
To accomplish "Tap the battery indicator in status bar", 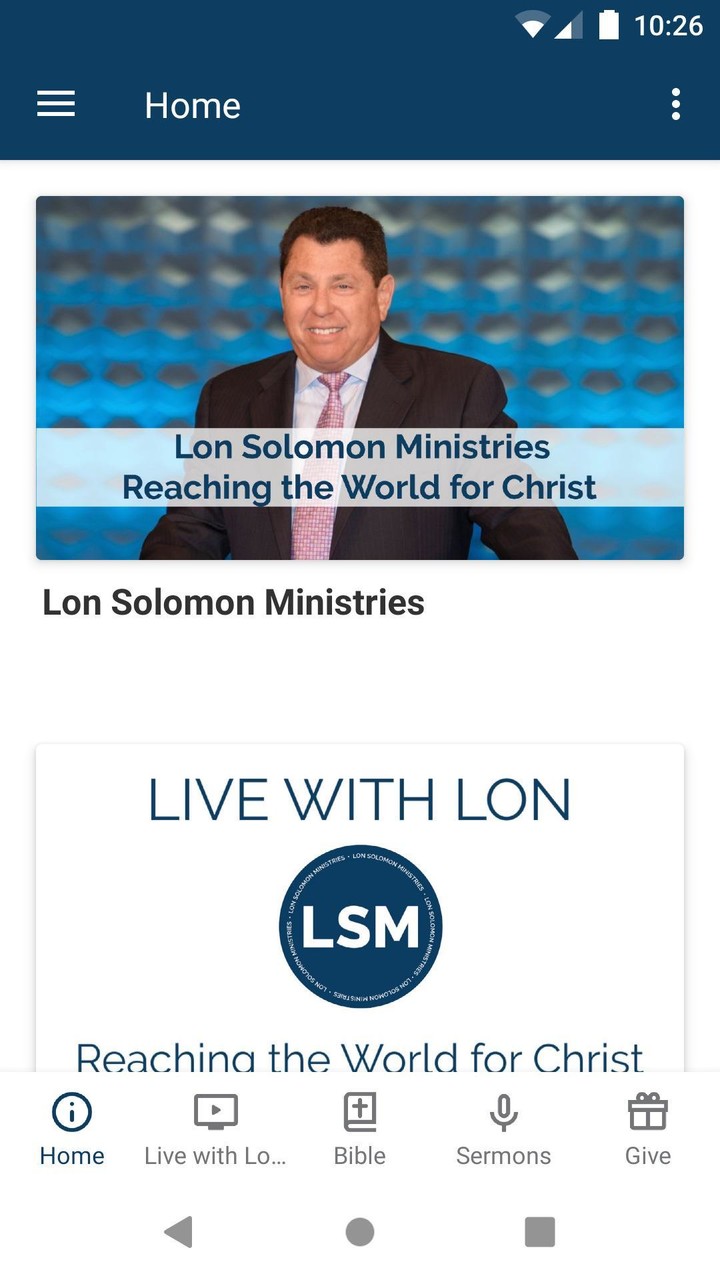I will click(610, 24).
